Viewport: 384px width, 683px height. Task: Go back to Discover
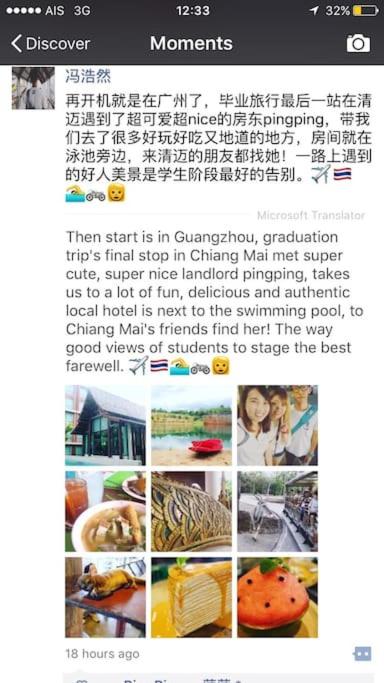click(50, 44)
